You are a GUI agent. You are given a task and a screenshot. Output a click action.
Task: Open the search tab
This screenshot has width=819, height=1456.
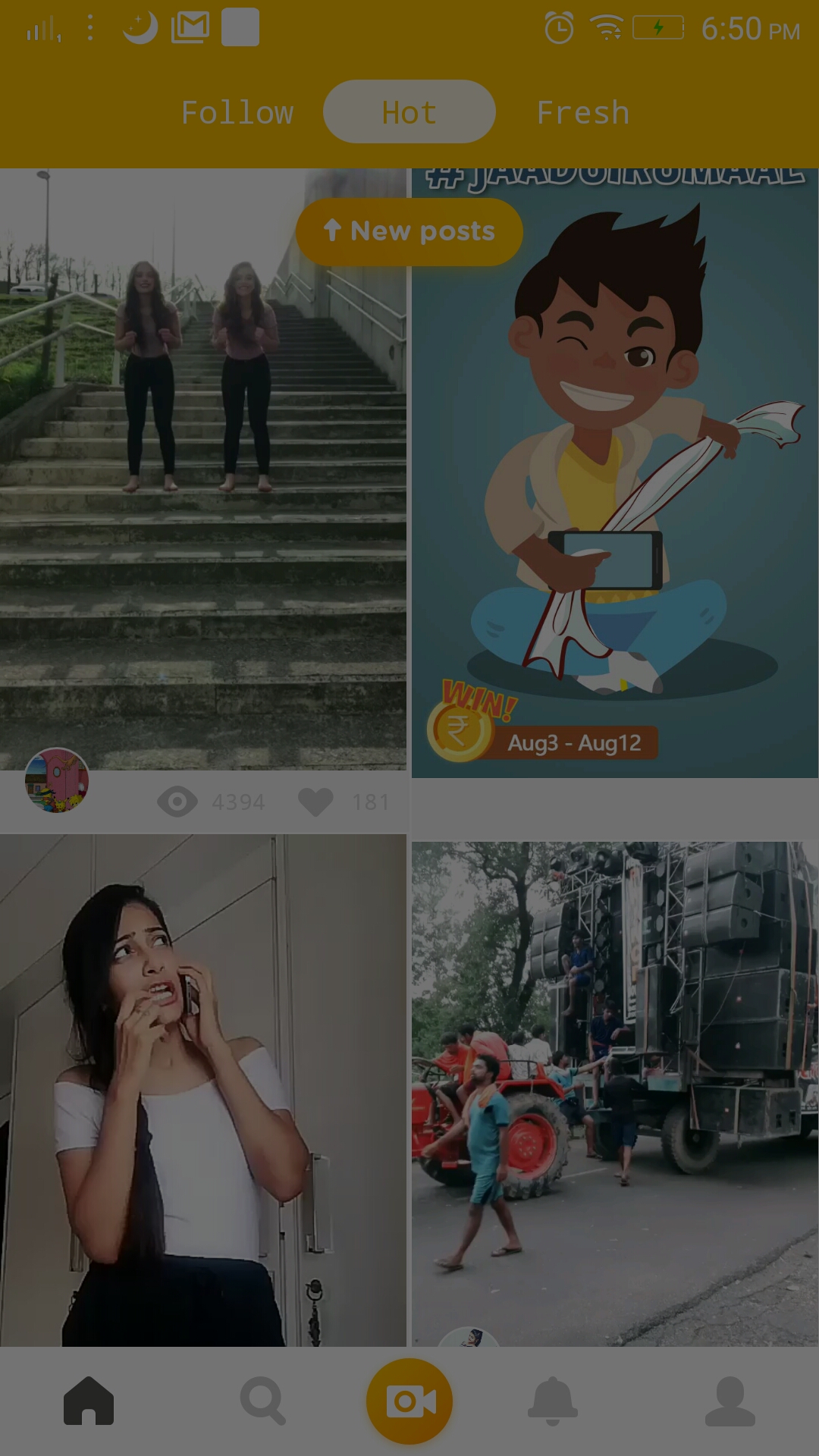tap(262, 1401)
